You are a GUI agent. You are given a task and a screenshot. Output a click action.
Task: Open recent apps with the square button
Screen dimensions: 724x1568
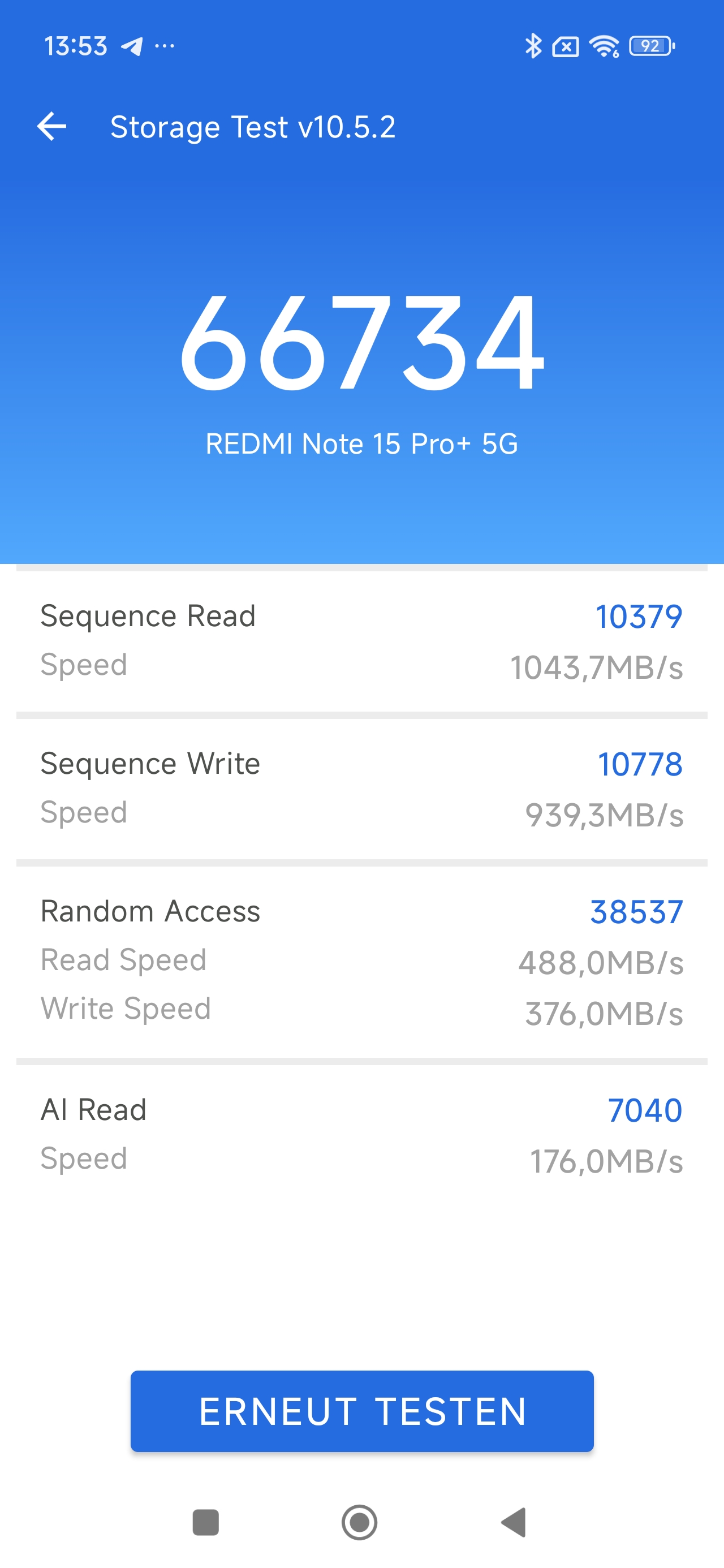(x=205, y=1522)
